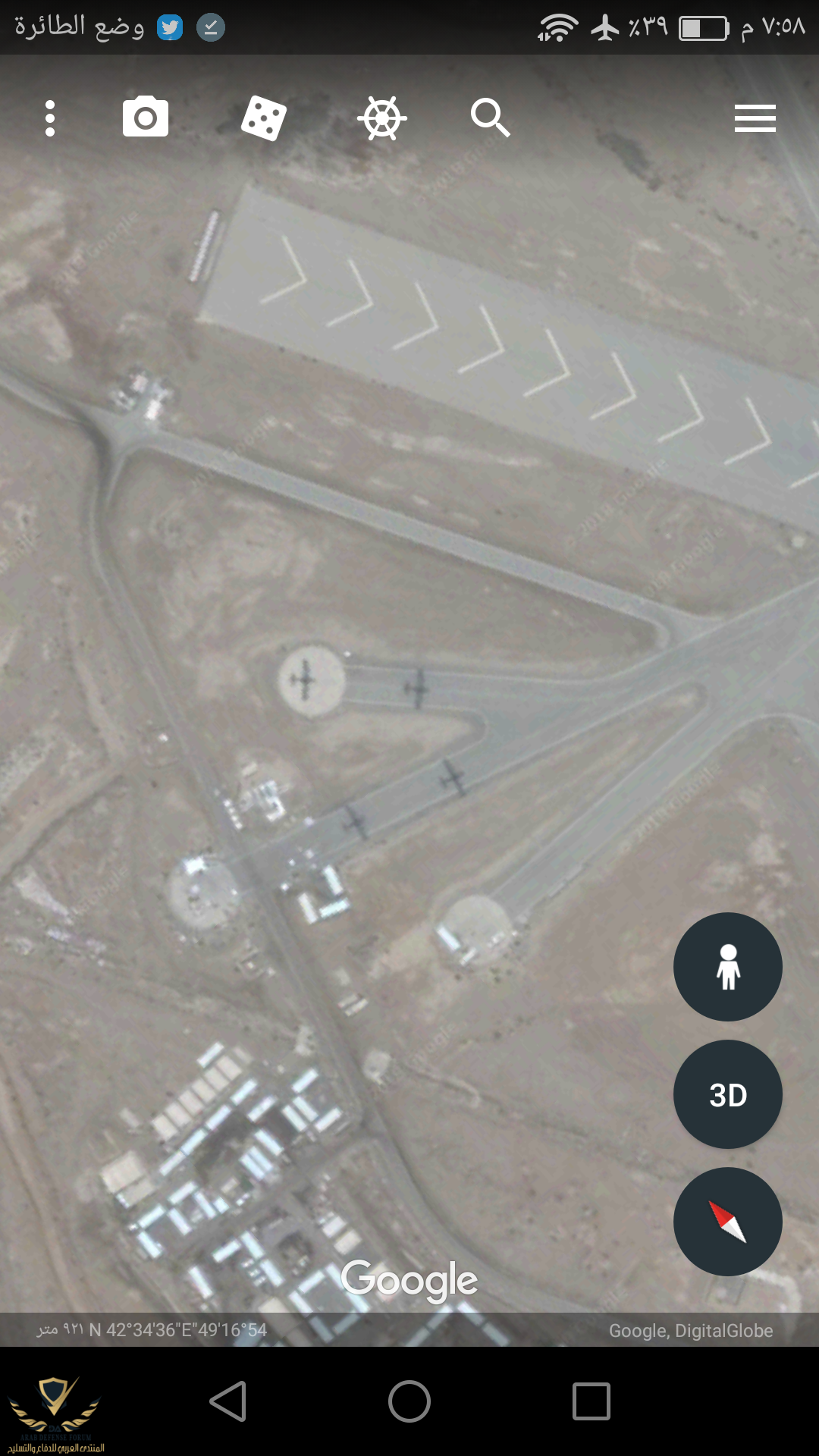
Task: Open the three-dot overflow menu
Action: tap(50, 118)
